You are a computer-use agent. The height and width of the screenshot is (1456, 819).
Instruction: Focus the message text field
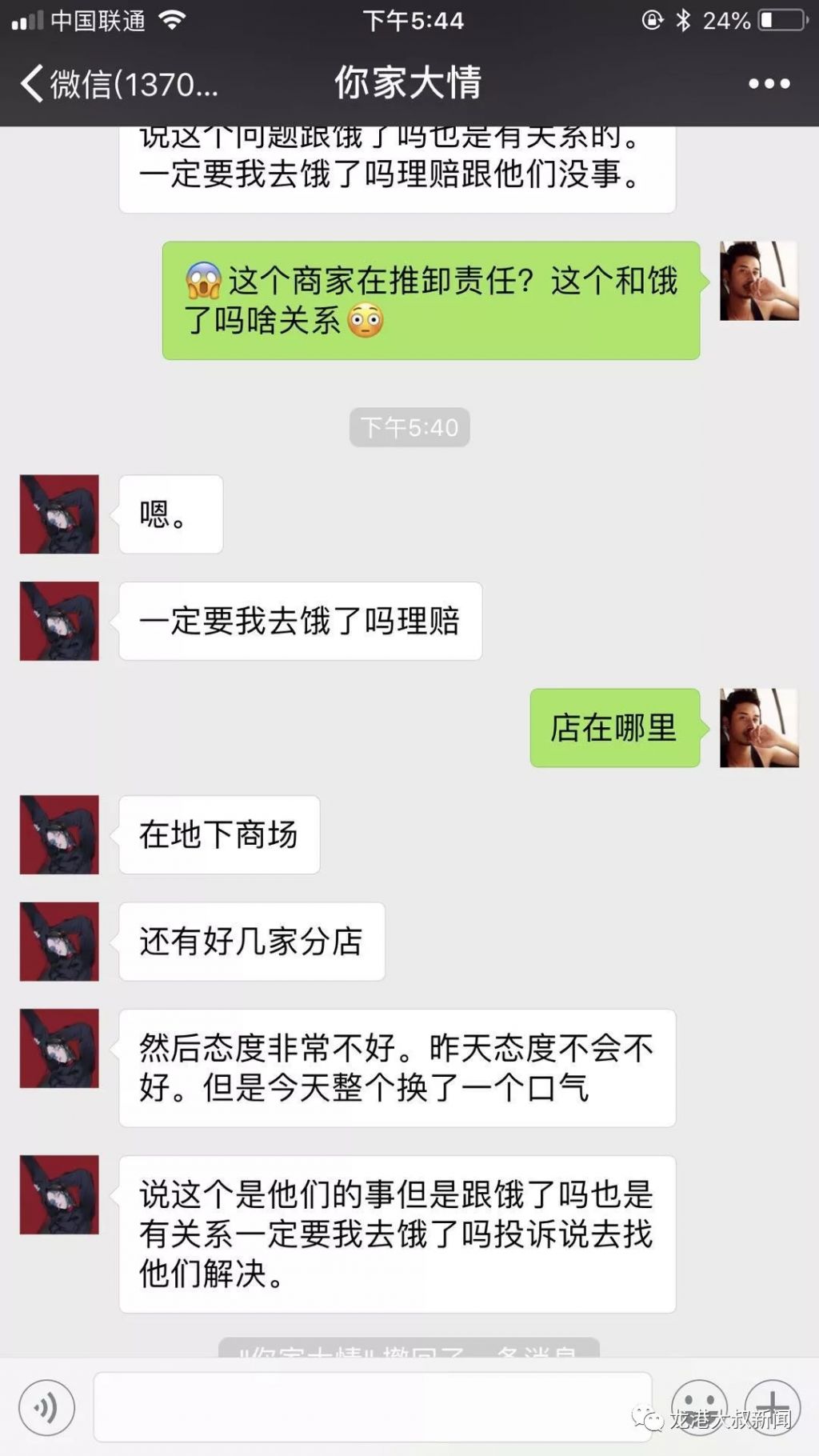[x=372, y=1407]
